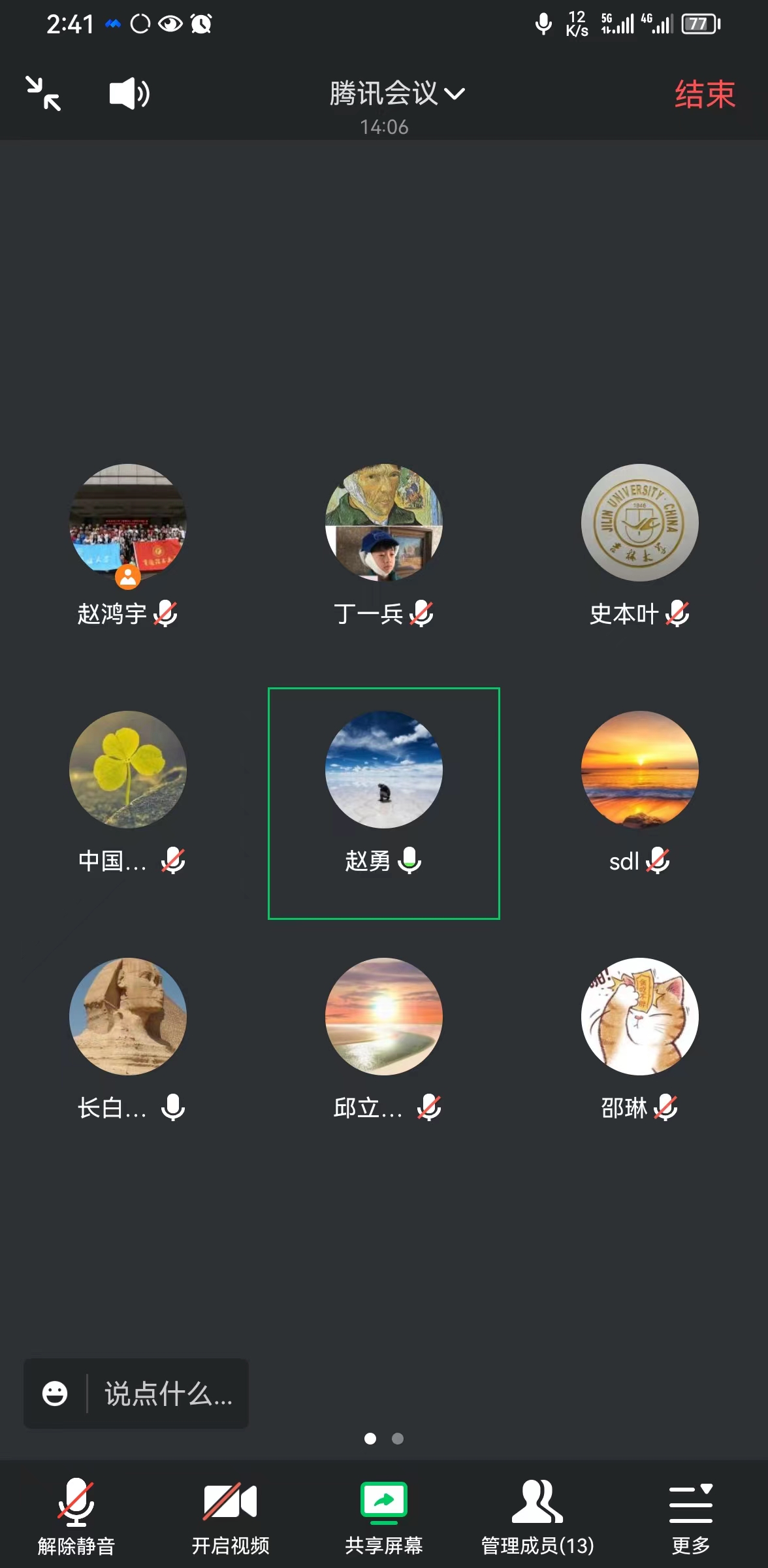
Task: Select participant 邵琳
Action: (x=640, y=1017)
